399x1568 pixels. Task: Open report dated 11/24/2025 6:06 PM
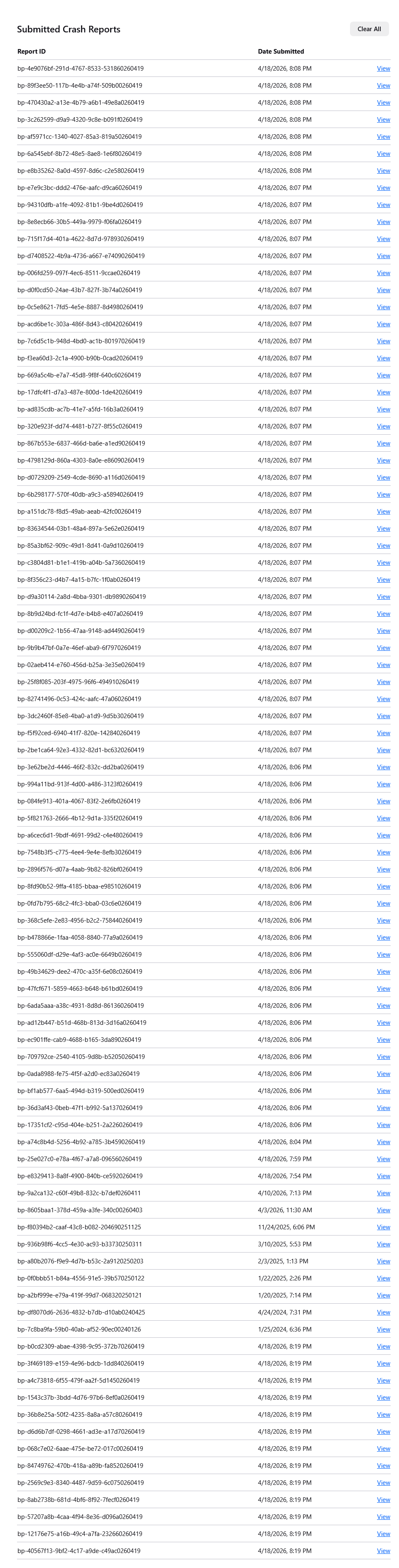click(x=383, y=1227)
